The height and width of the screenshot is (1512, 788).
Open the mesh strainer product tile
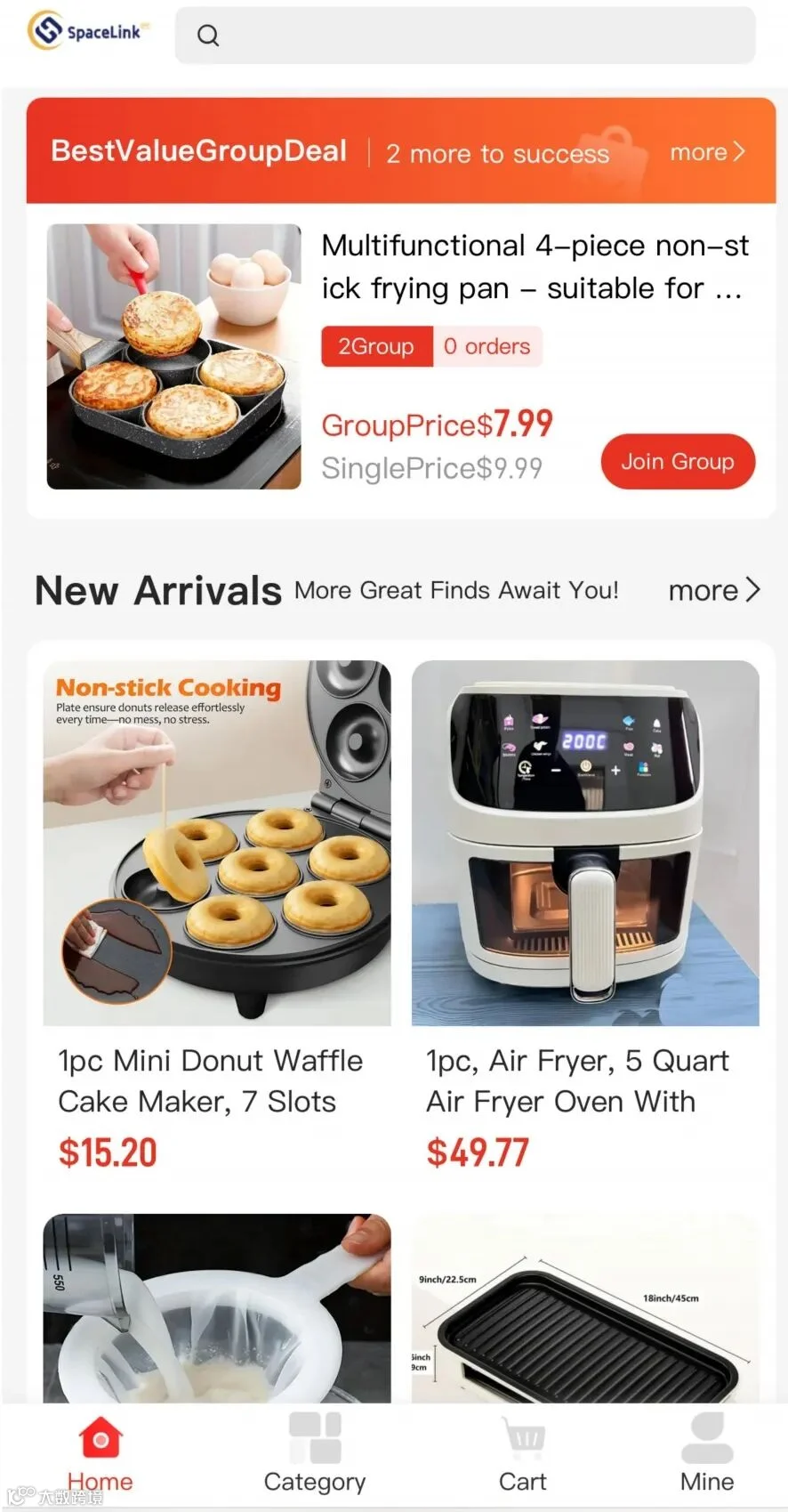[217, 1308]
